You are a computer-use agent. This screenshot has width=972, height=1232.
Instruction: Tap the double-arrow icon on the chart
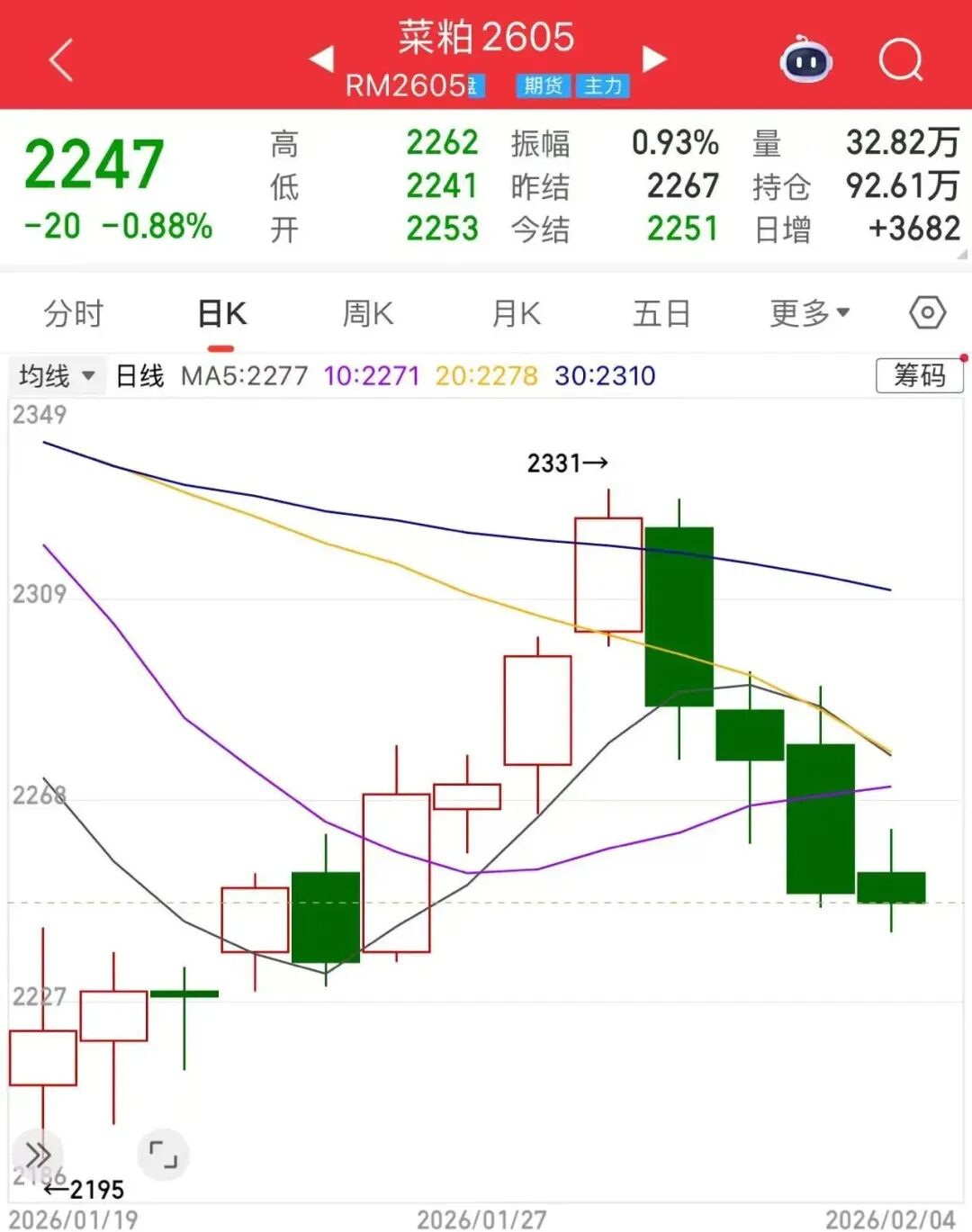38,1154
